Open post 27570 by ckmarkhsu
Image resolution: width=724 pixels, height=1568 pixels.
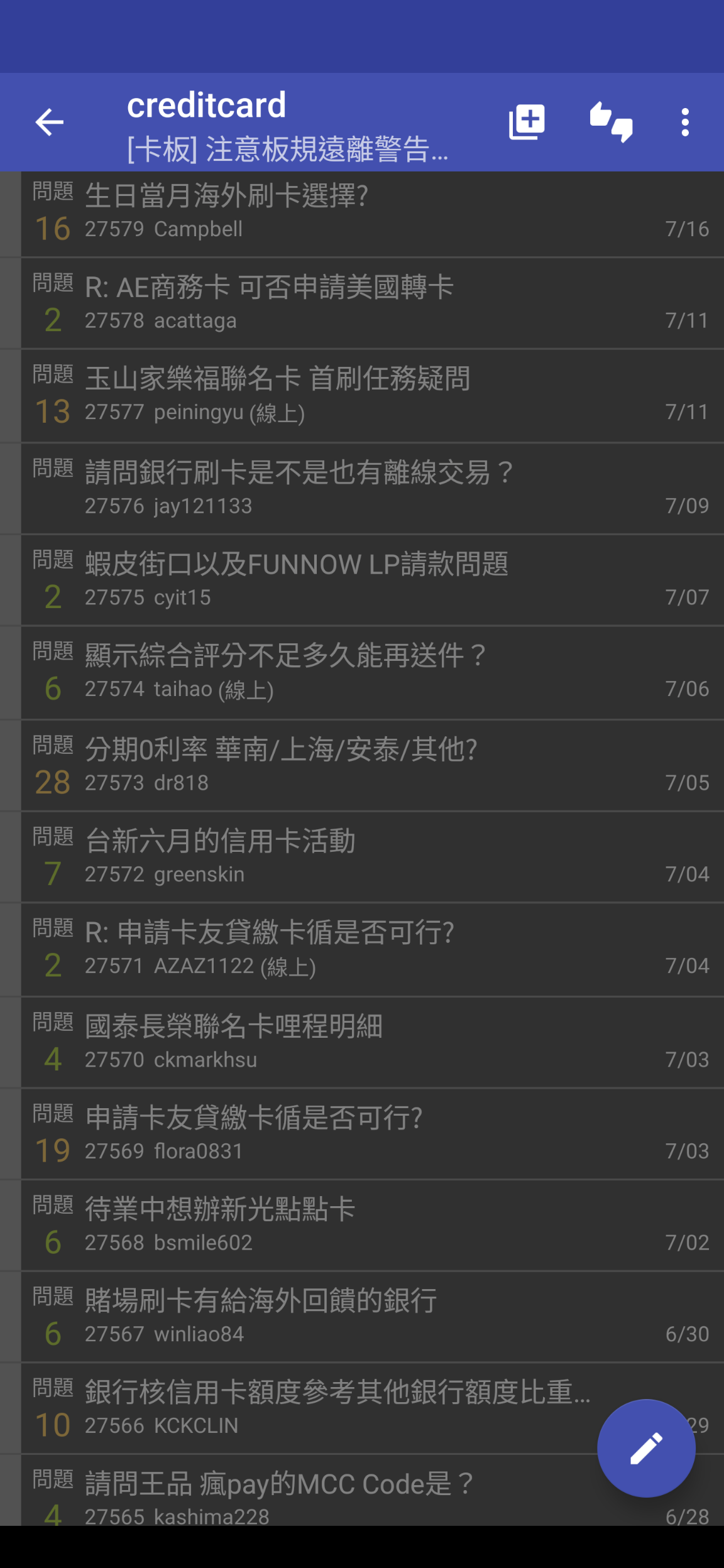tap(373, 1043)
